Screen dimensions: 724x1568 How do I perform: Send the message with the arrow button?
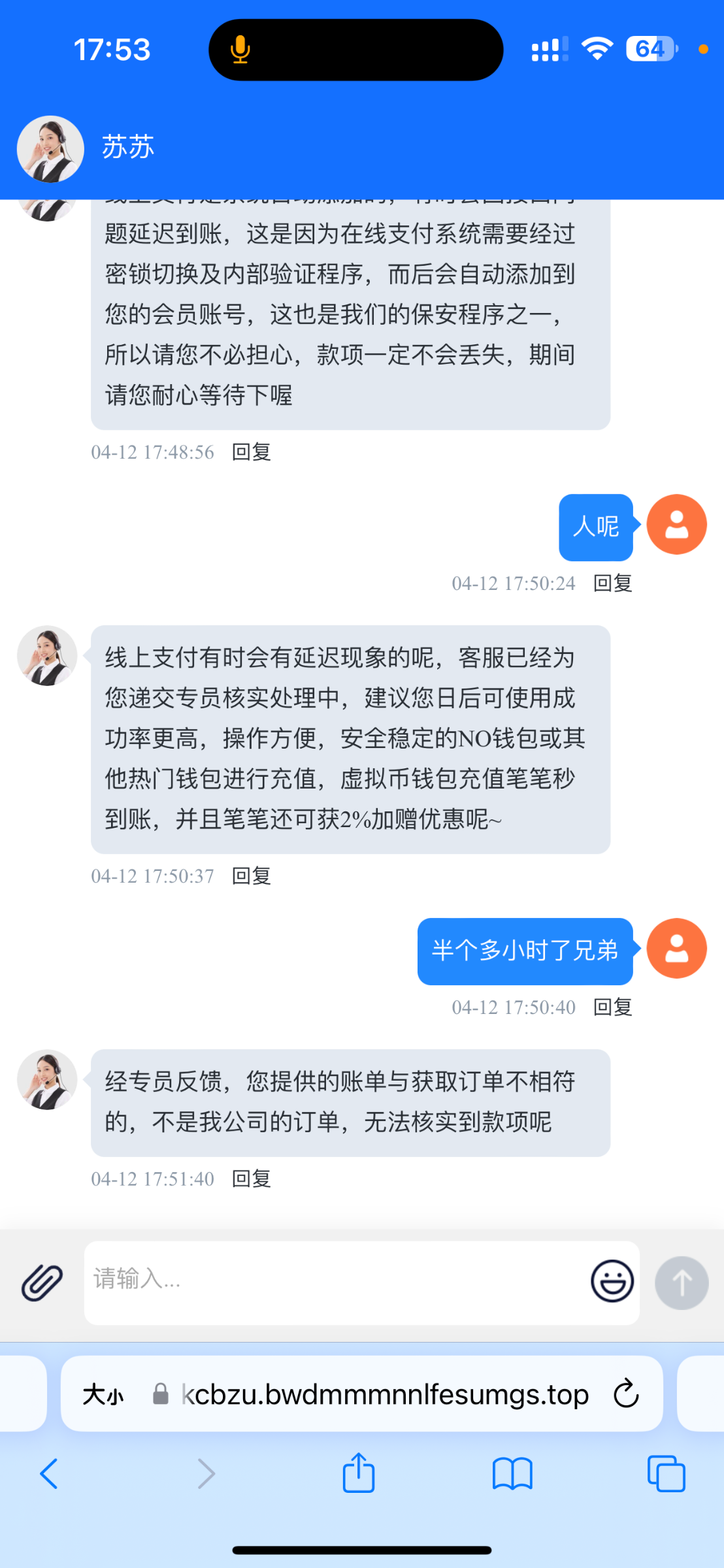pyautogui.click(x=682, y=1282)
